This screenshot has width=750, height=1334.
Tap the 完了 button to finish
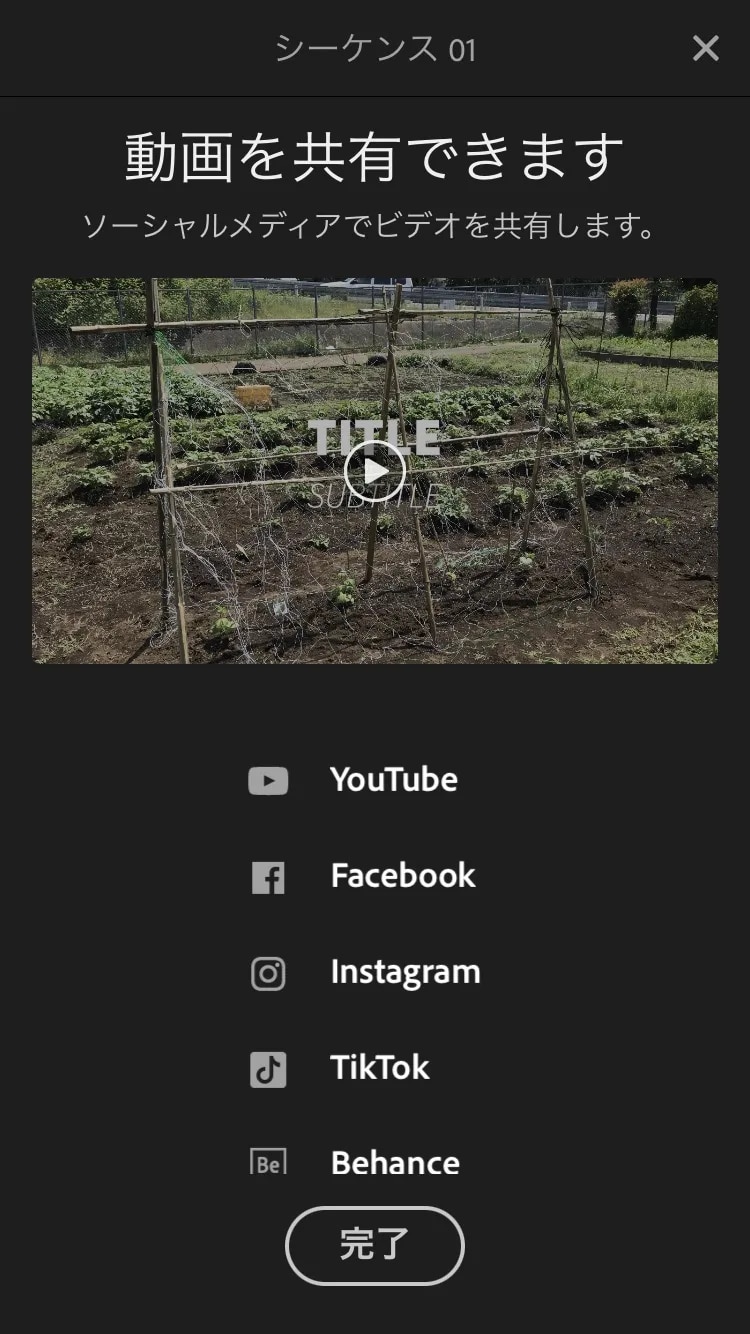coord(375,1245)
